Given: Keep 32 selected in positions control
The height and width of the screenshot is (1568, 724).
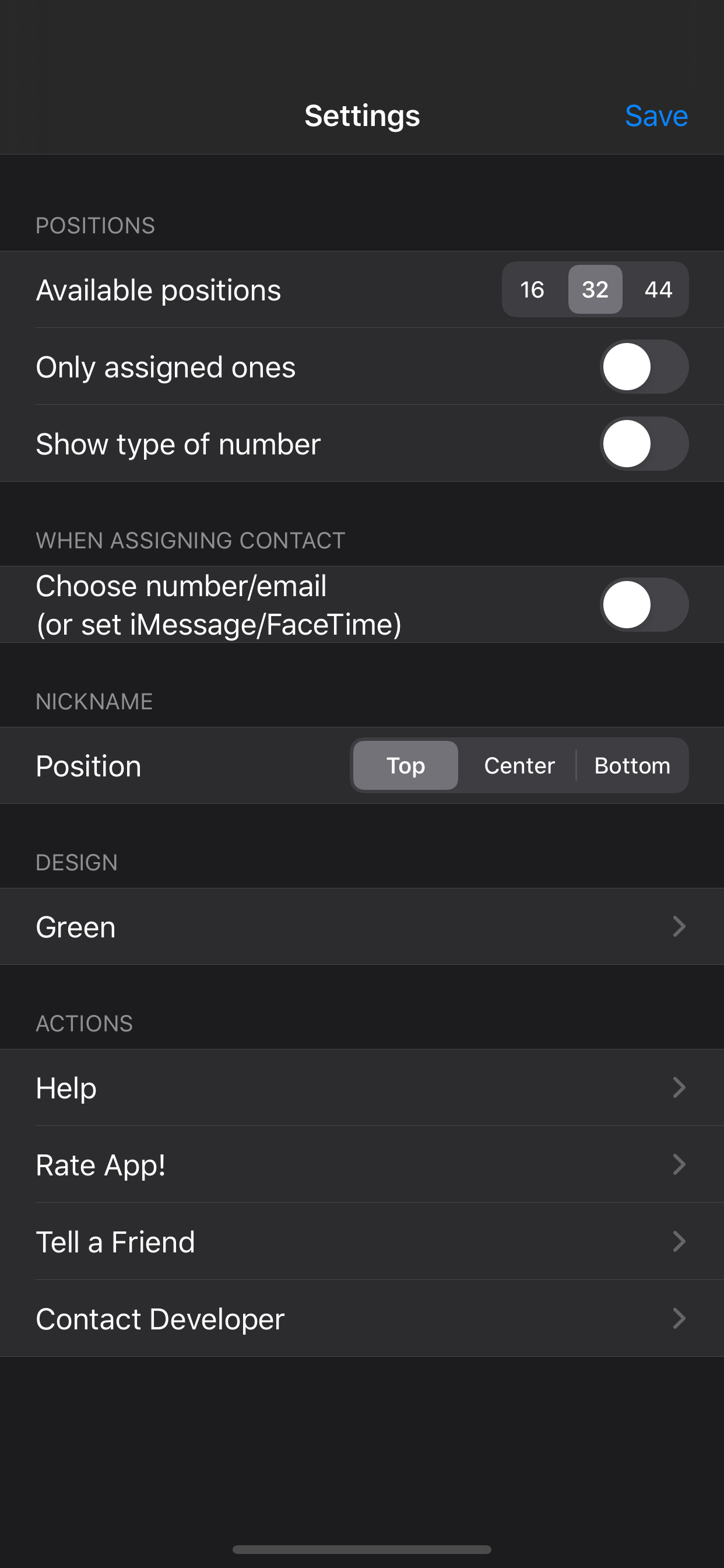Looking at the screenshot, I should tap(595, 290).
